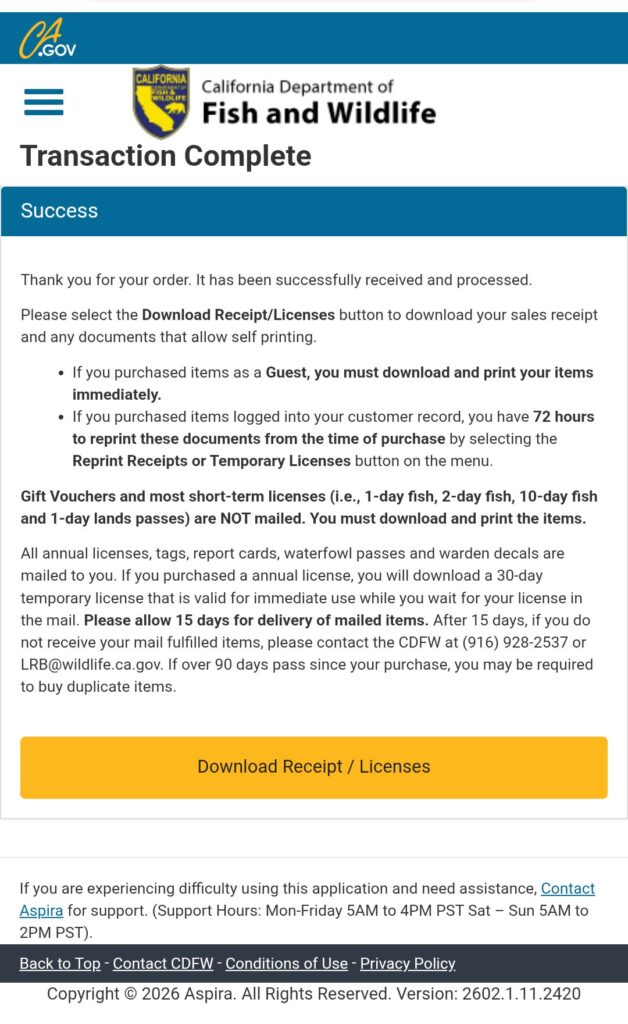The image size is (628, 1024).
Task: Open the Privacy Policy link
Action: point(407,964)
